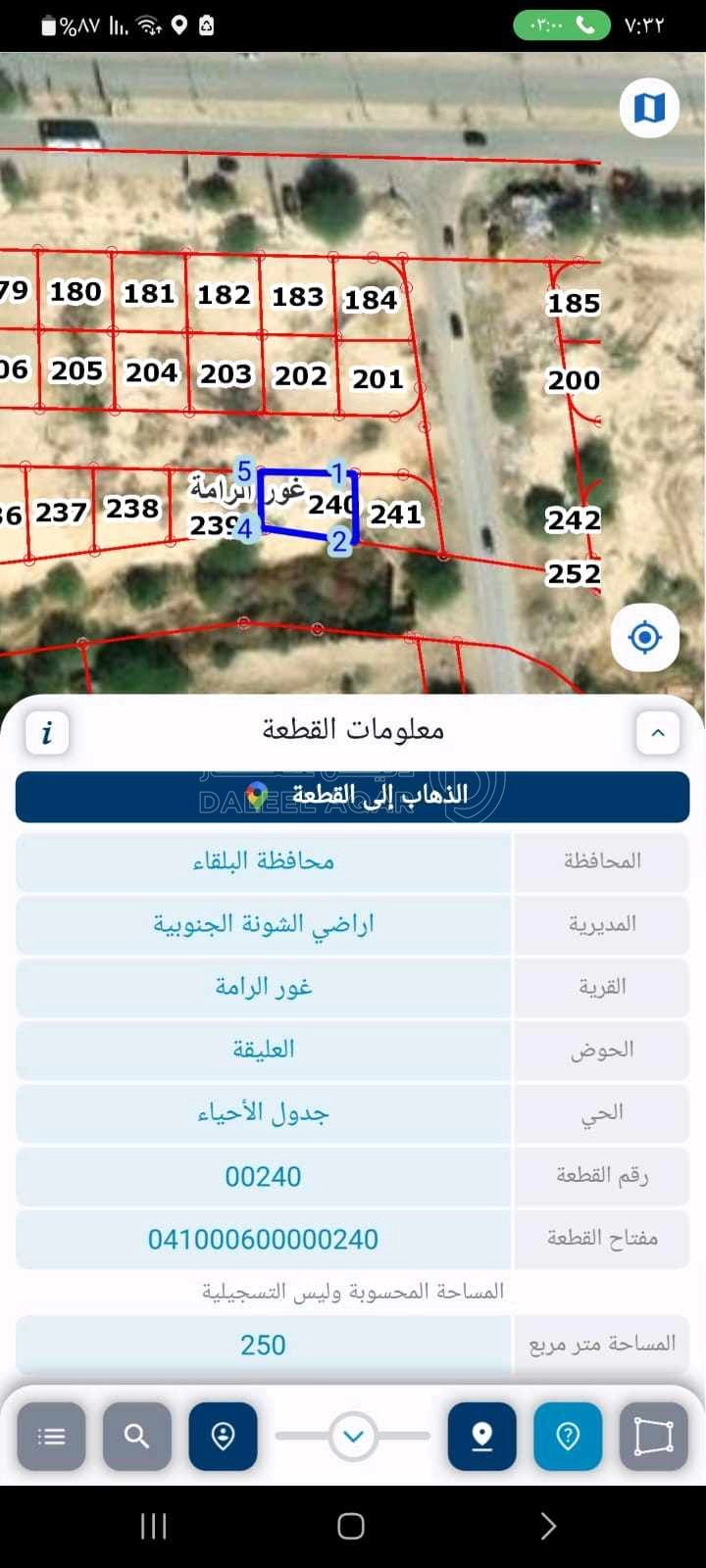This screenshot has width=706, height=1568.
Task: Select the my-location crosshair icon on the map
Action: 644,638
